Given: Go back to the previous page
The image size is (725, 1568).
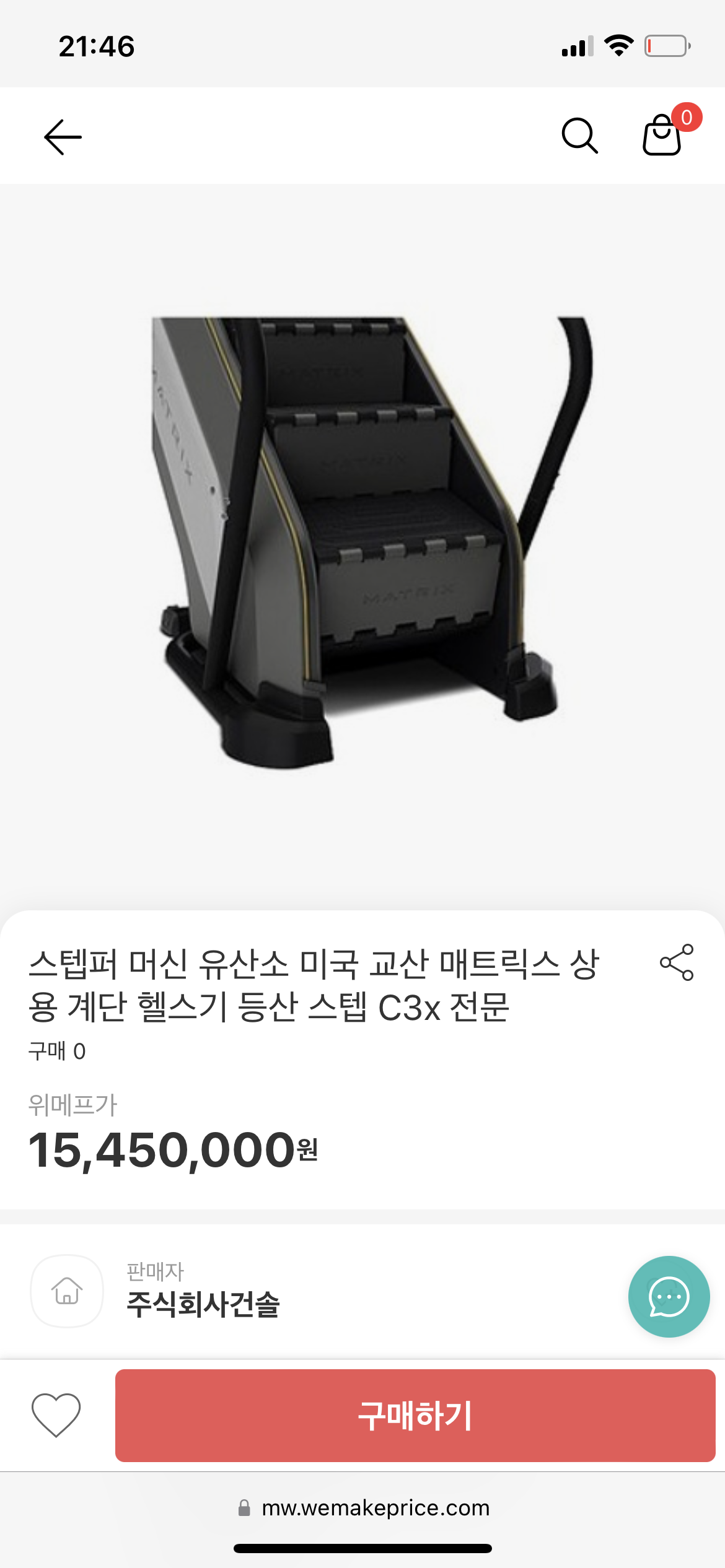Looking at the screenshot, I should [63, 137].
